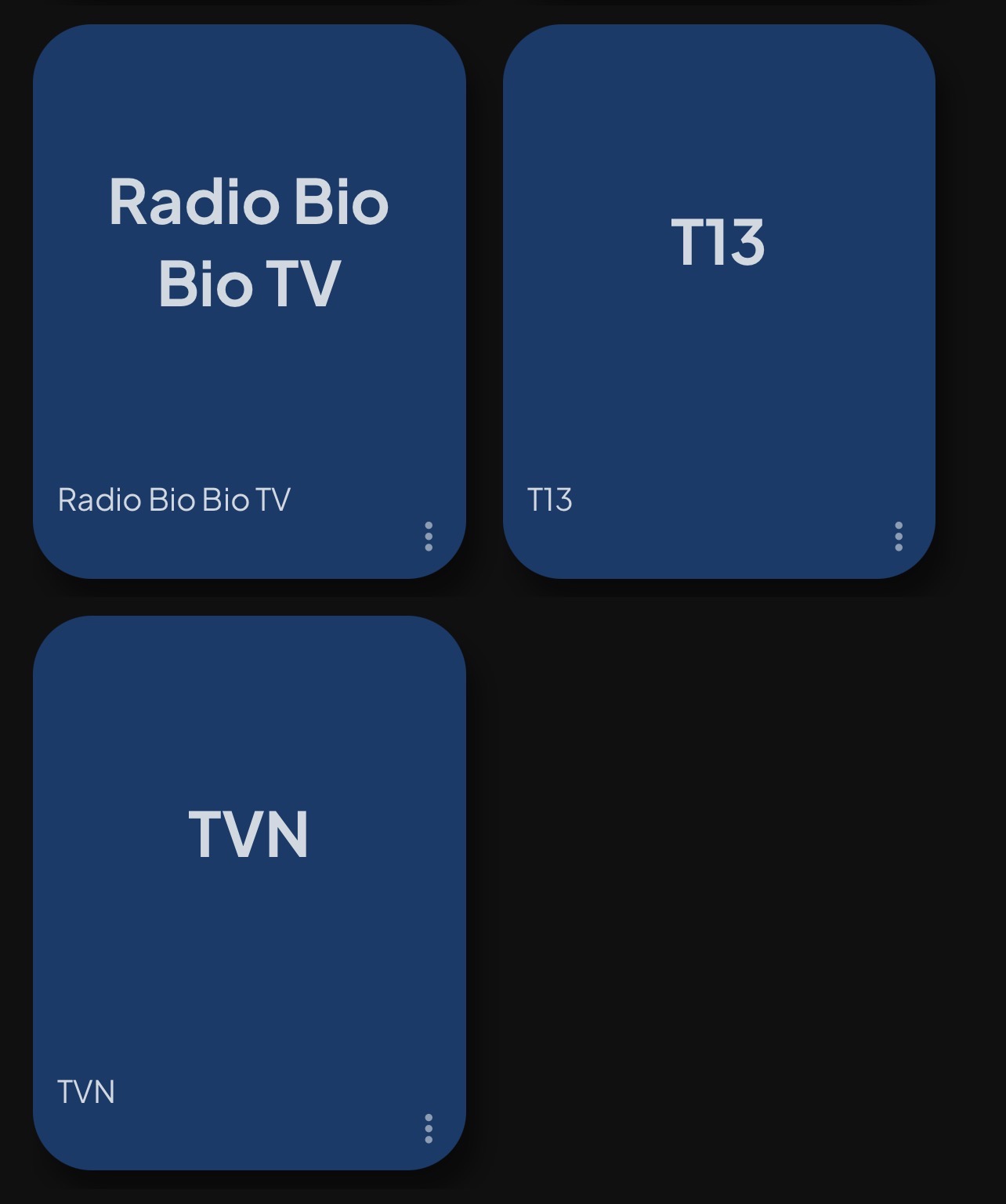This screenshot has height=1204, width=1006.
Task: Open the T13 channel card
Action: coord(718,301)
